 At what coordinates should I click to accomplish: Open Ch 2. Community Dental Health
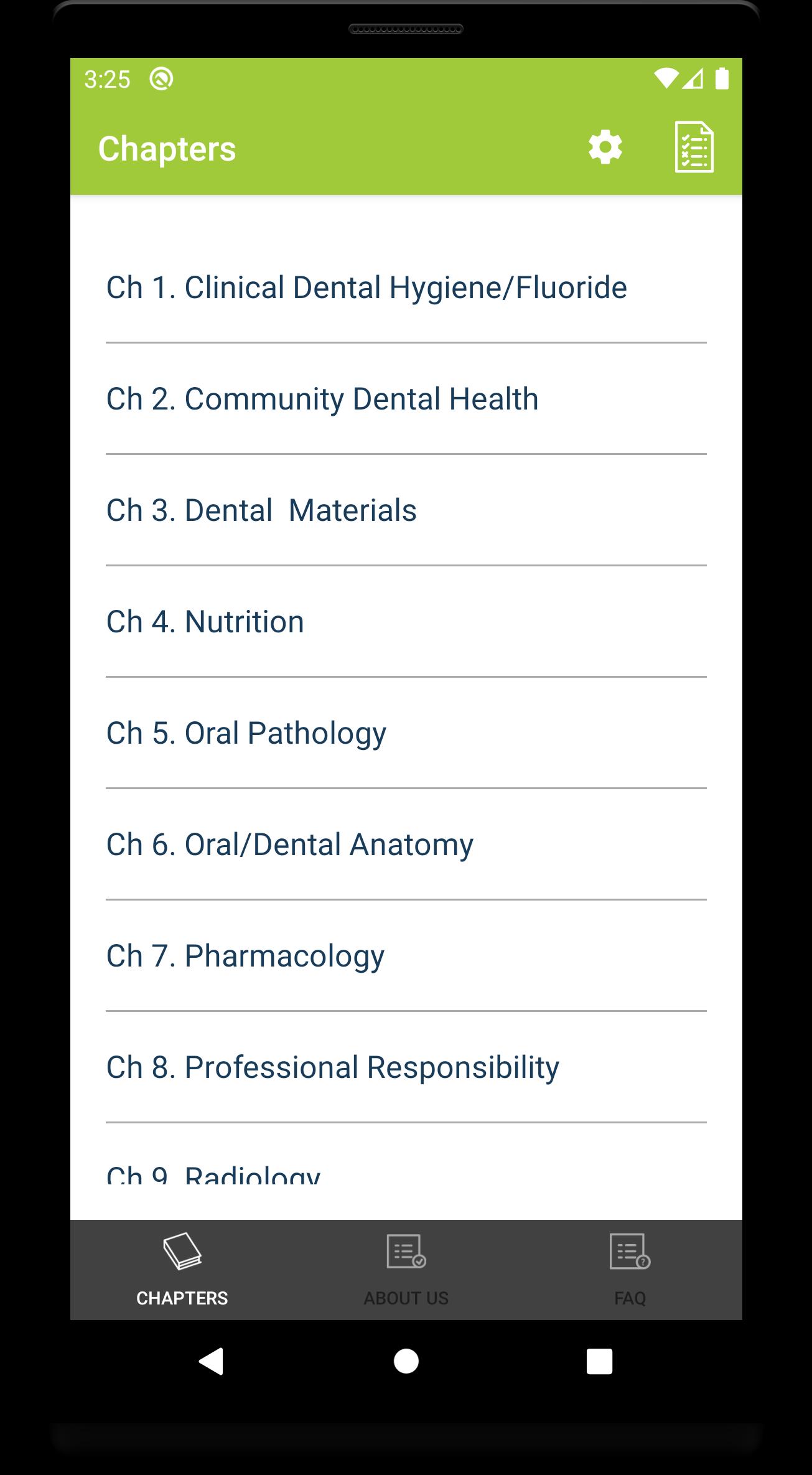coord(406,399)
